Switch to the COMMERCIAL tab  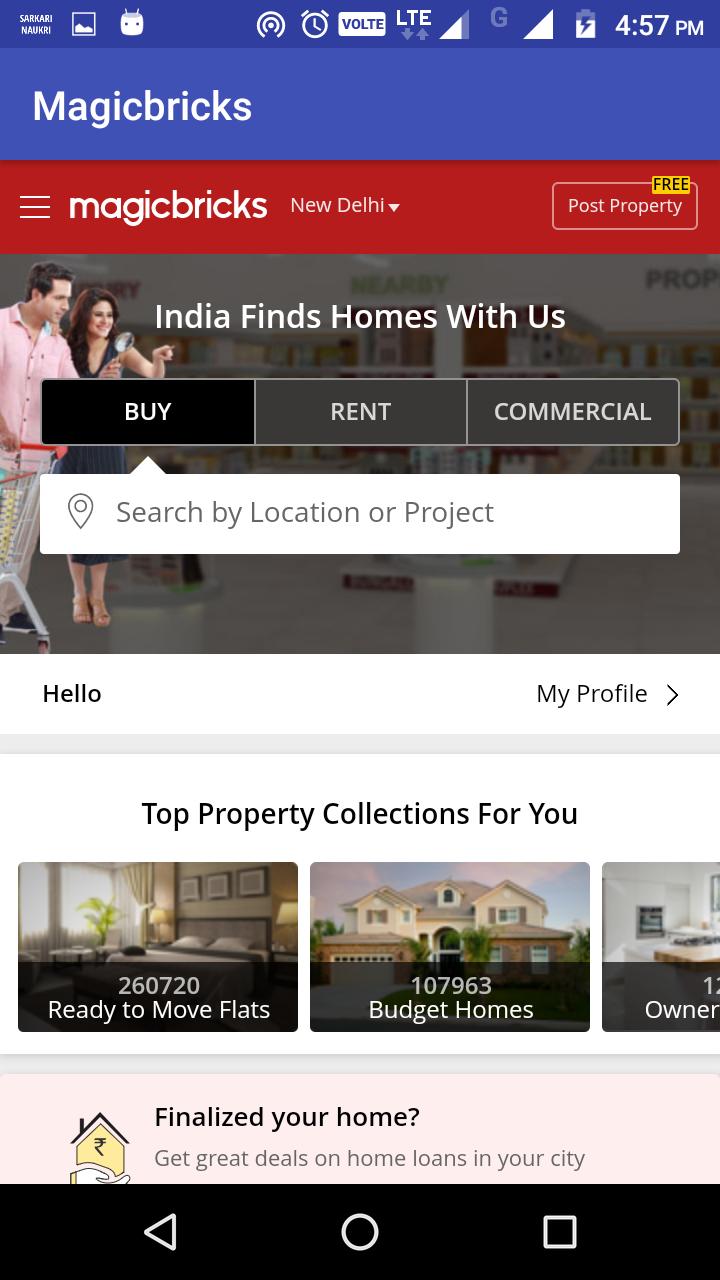click(572, 412)
